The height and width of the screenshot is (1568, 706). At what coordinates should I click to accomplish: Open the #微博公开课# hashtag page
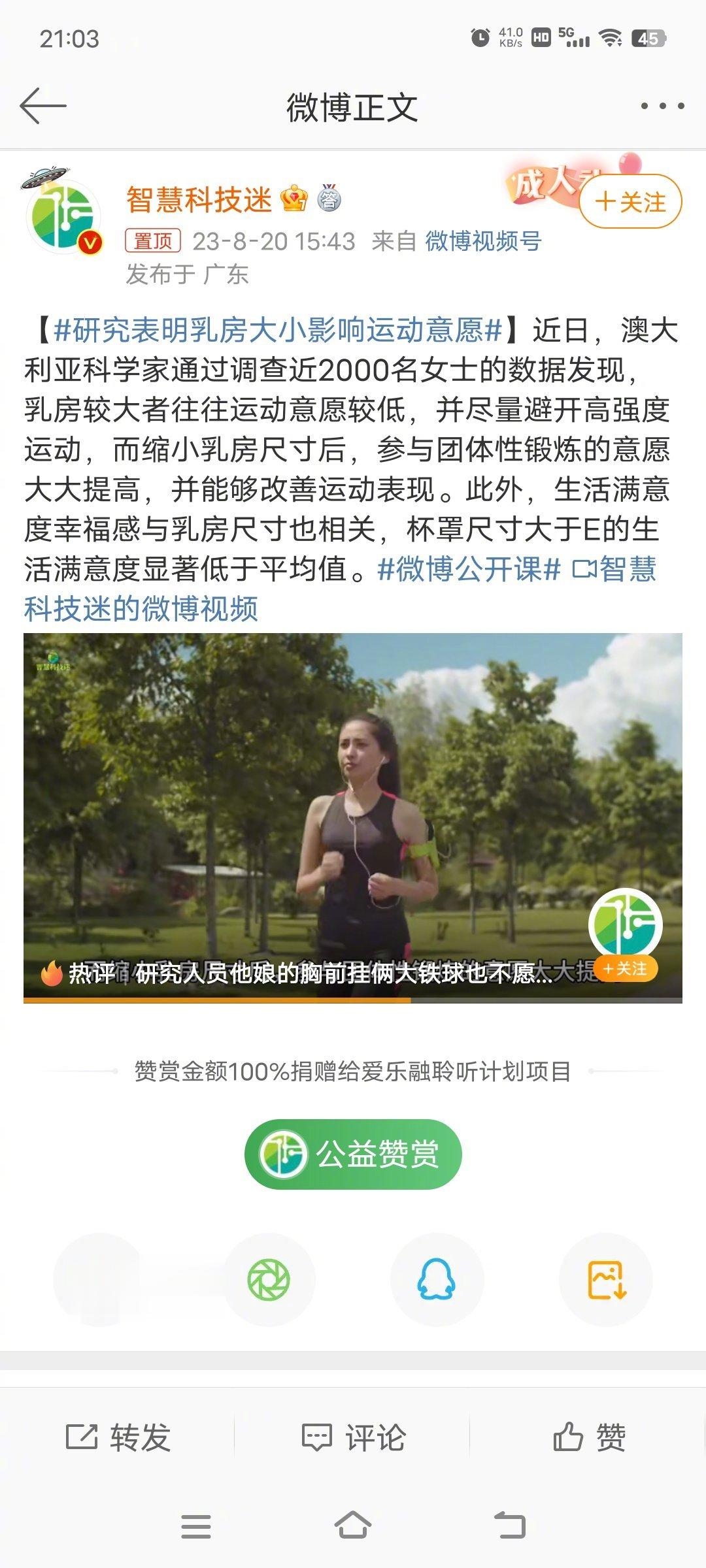(x=465, y=570)
